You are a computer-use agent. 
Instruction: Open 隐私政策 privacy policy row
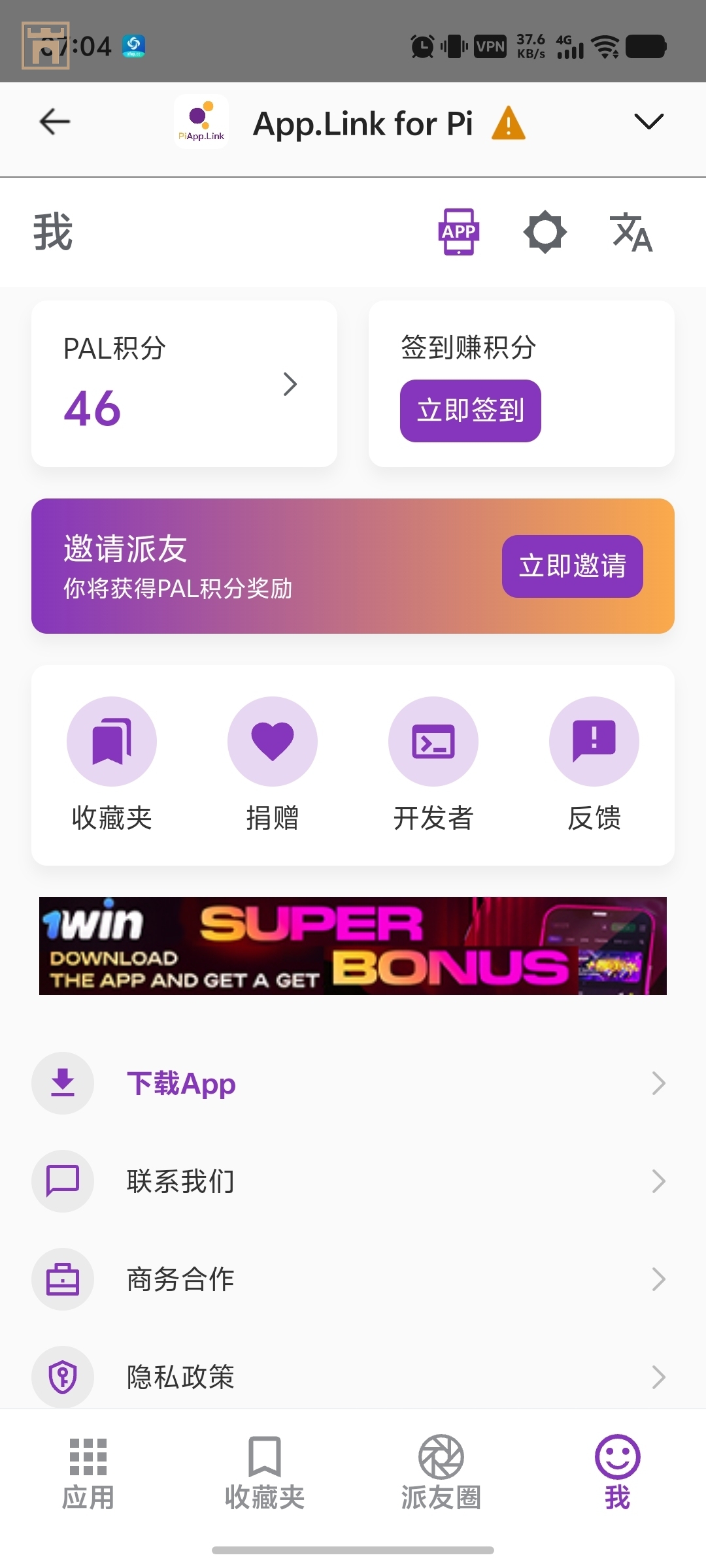coord(353,1376)
